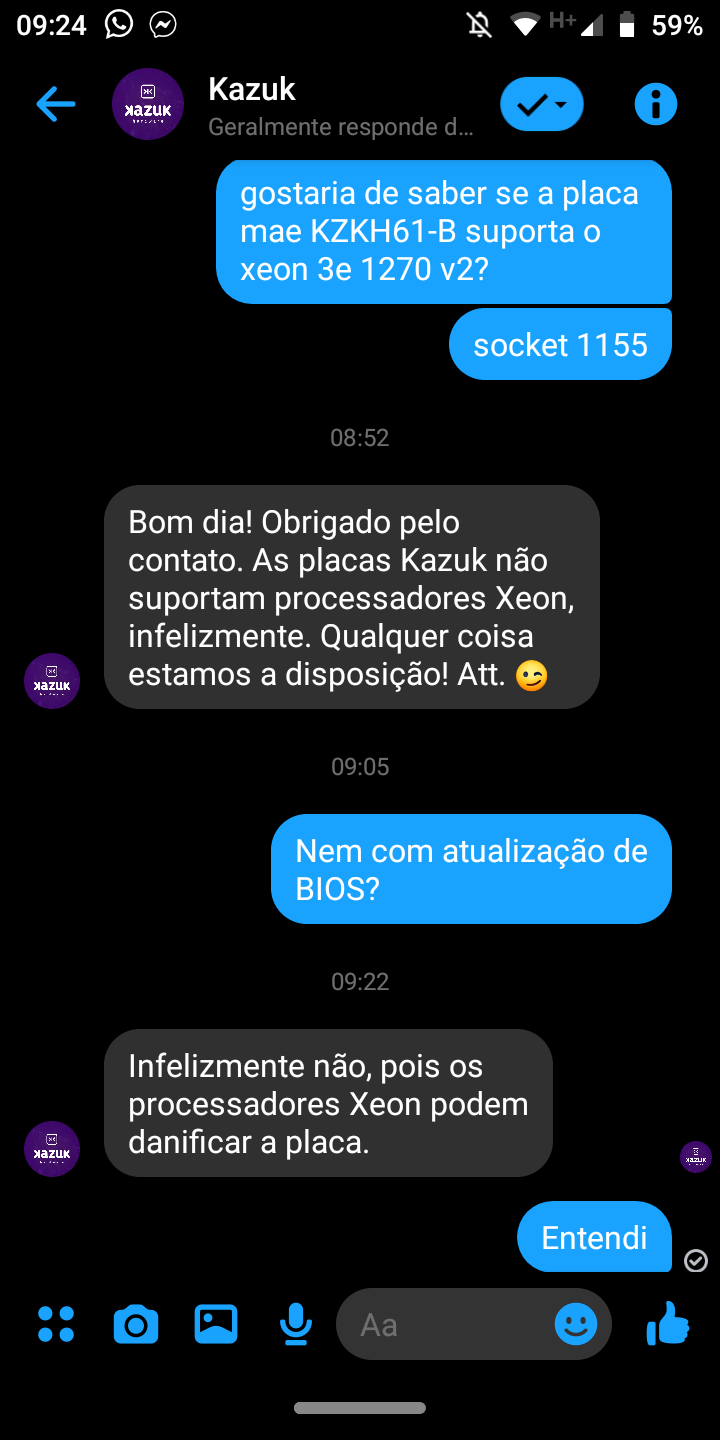Open the checkmark dropdown button
Image resolution: width=720 pixels, height=1440 pixels.
point(542,104)
